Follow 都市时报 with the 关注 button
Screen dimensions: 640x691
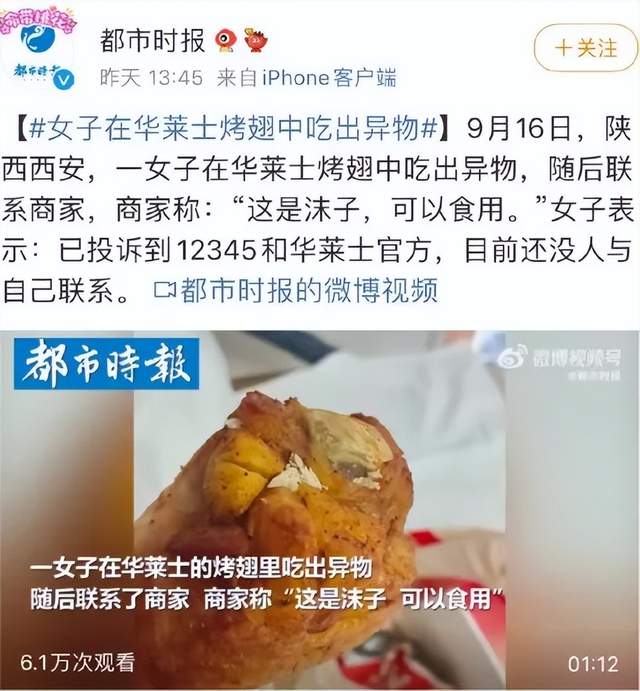585,48
